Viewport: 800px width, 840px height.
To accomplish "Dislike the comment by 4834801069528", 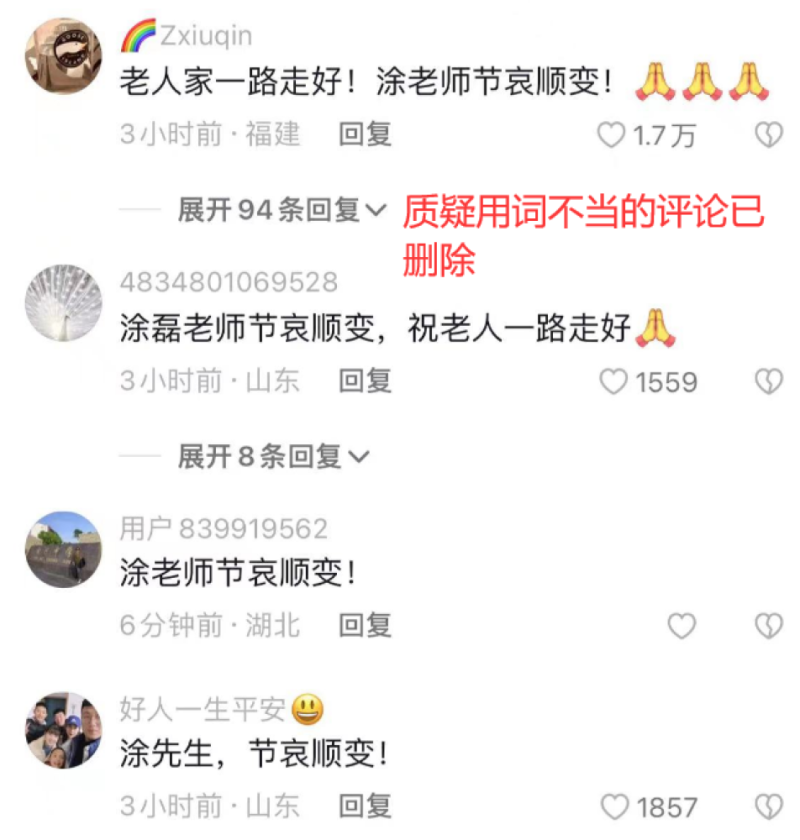I will 767,381.
